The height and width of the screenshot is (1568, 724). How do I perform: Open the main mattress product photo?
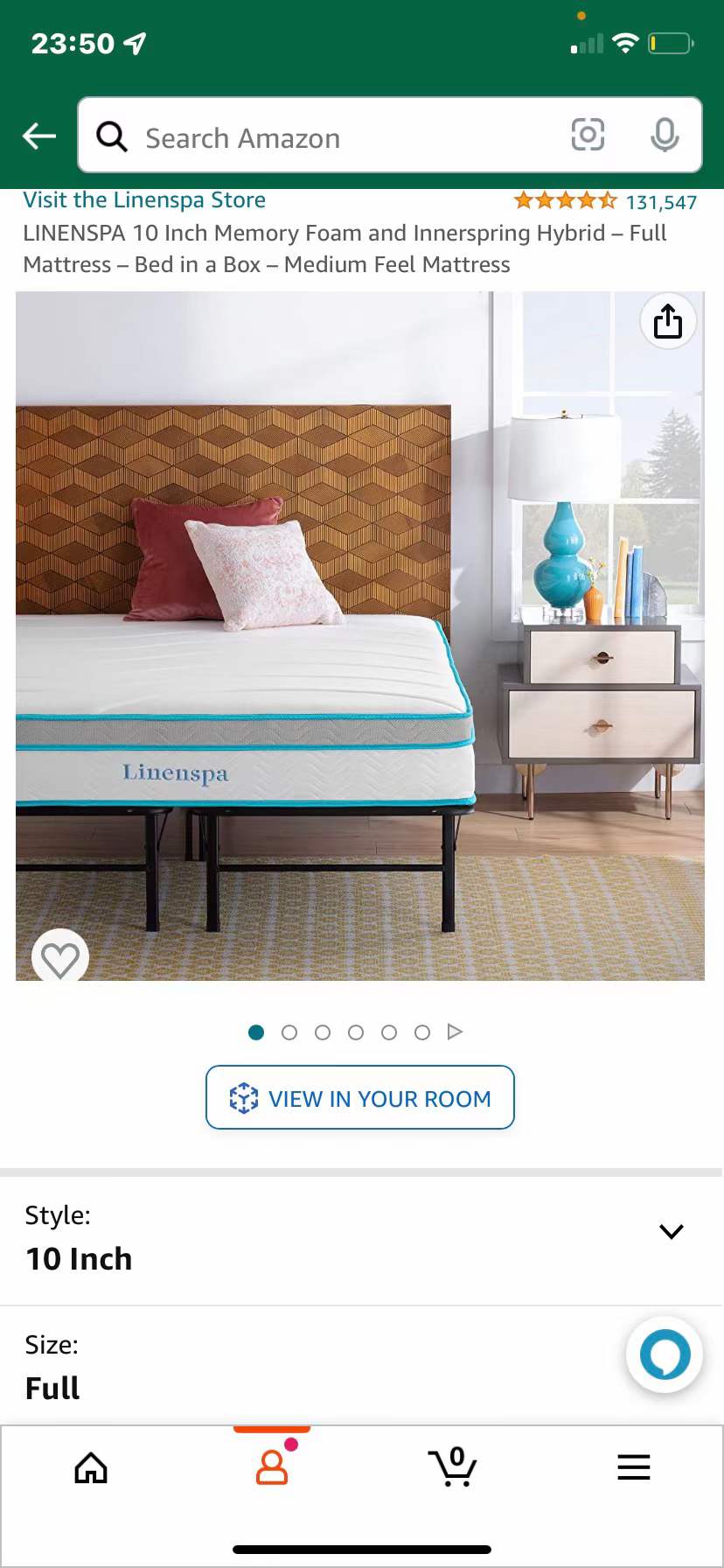[360, 636]
